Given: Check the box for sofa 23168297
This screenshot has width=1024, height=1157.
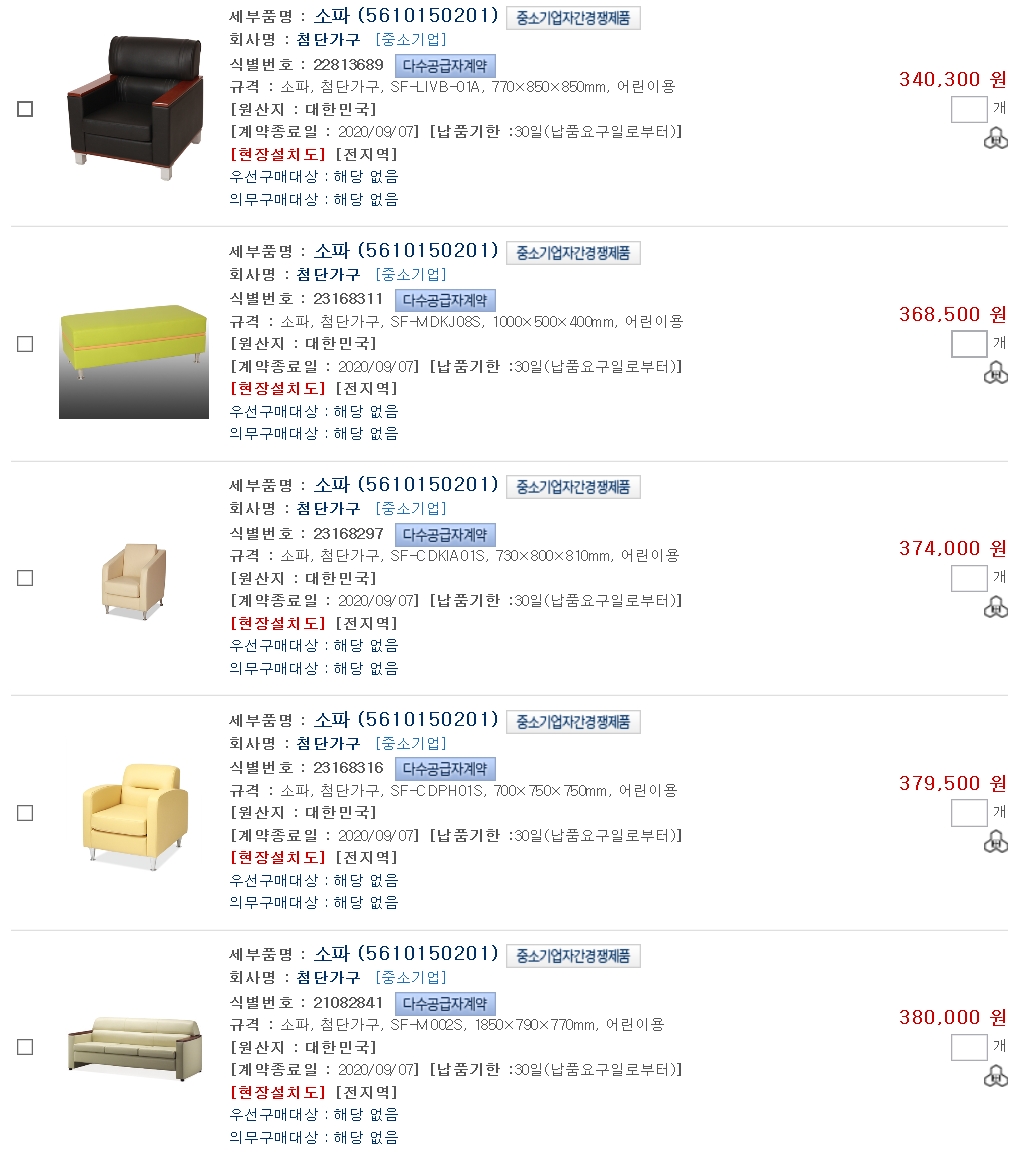Looking at the screenshot, I should click(x=25, y=578).
